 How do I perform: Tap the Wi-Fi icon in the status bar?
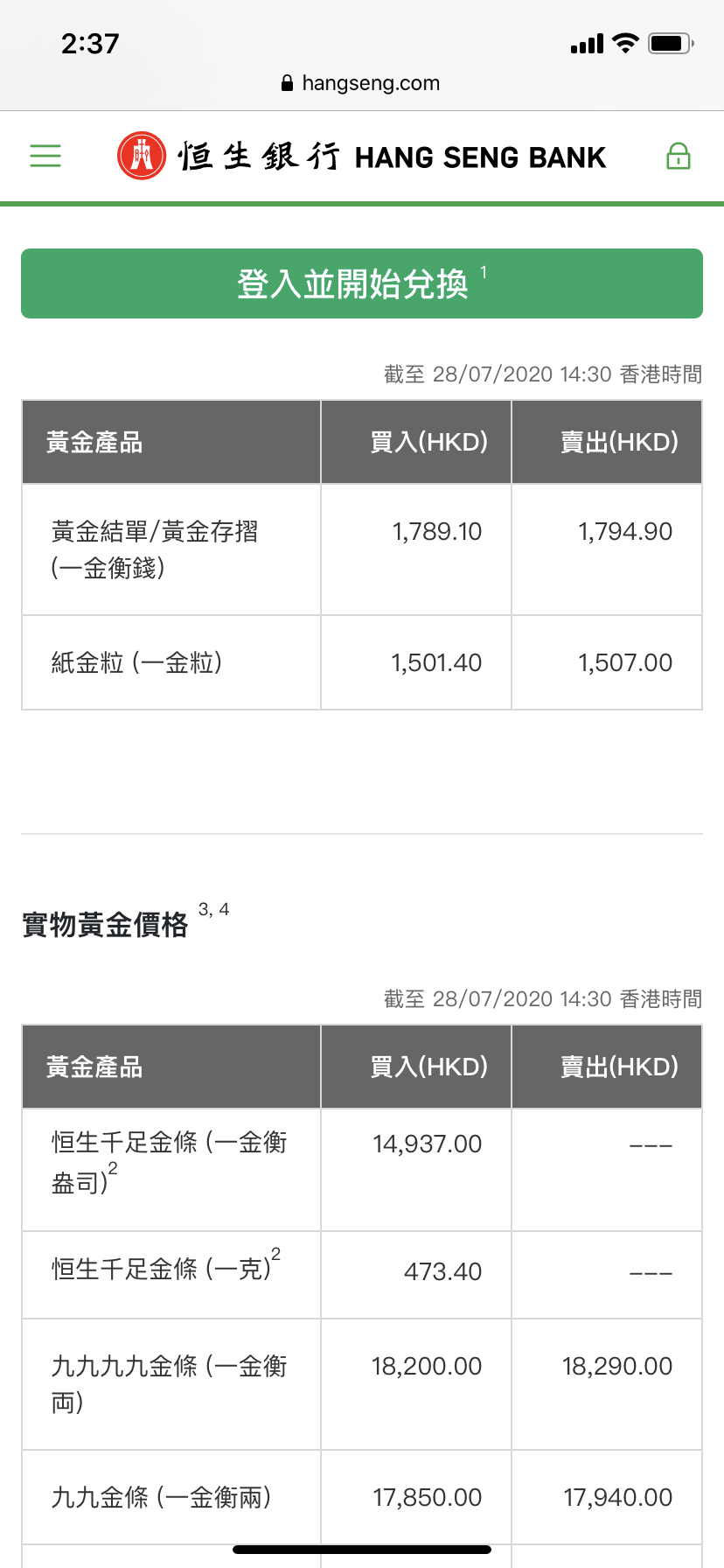click(x=624, y=43)
